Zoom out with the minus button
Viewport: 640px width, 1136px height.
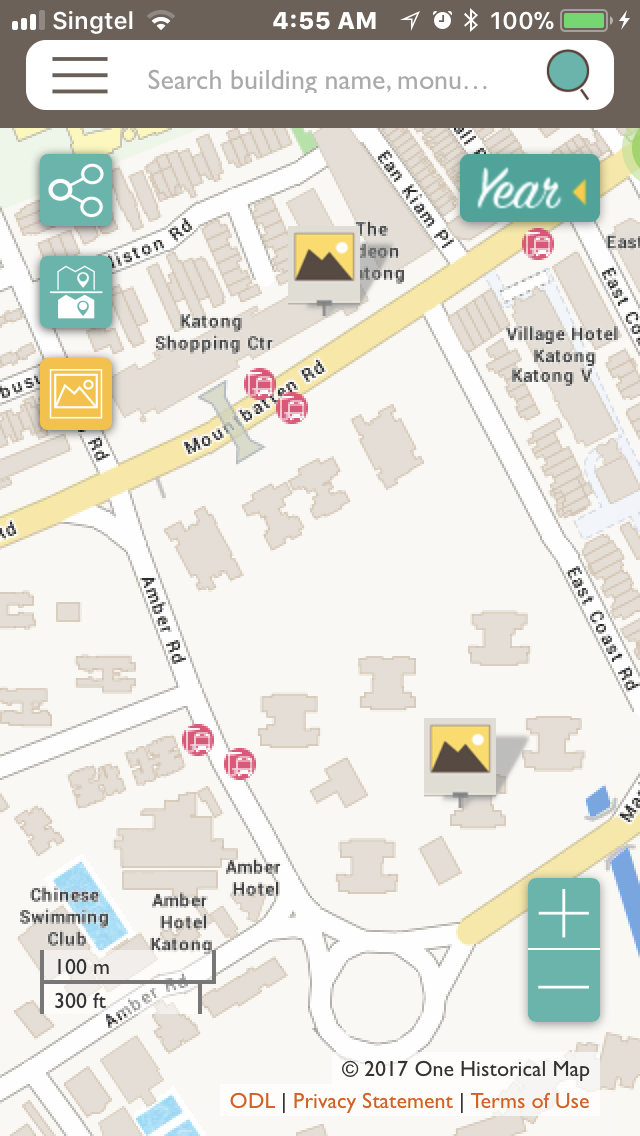(x=564, y=986)
